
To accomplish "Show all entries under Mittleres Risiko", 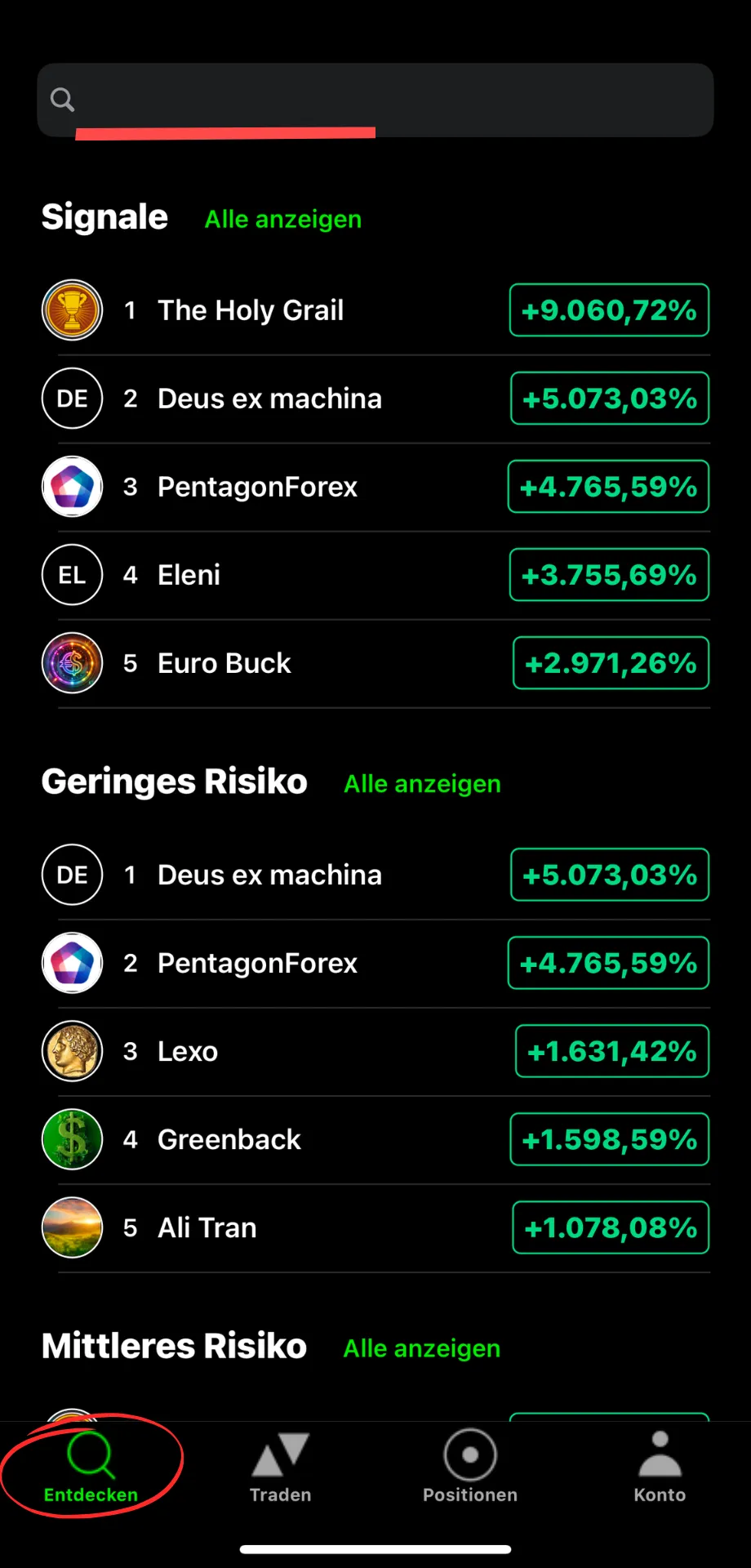I will click(422, 1348).
